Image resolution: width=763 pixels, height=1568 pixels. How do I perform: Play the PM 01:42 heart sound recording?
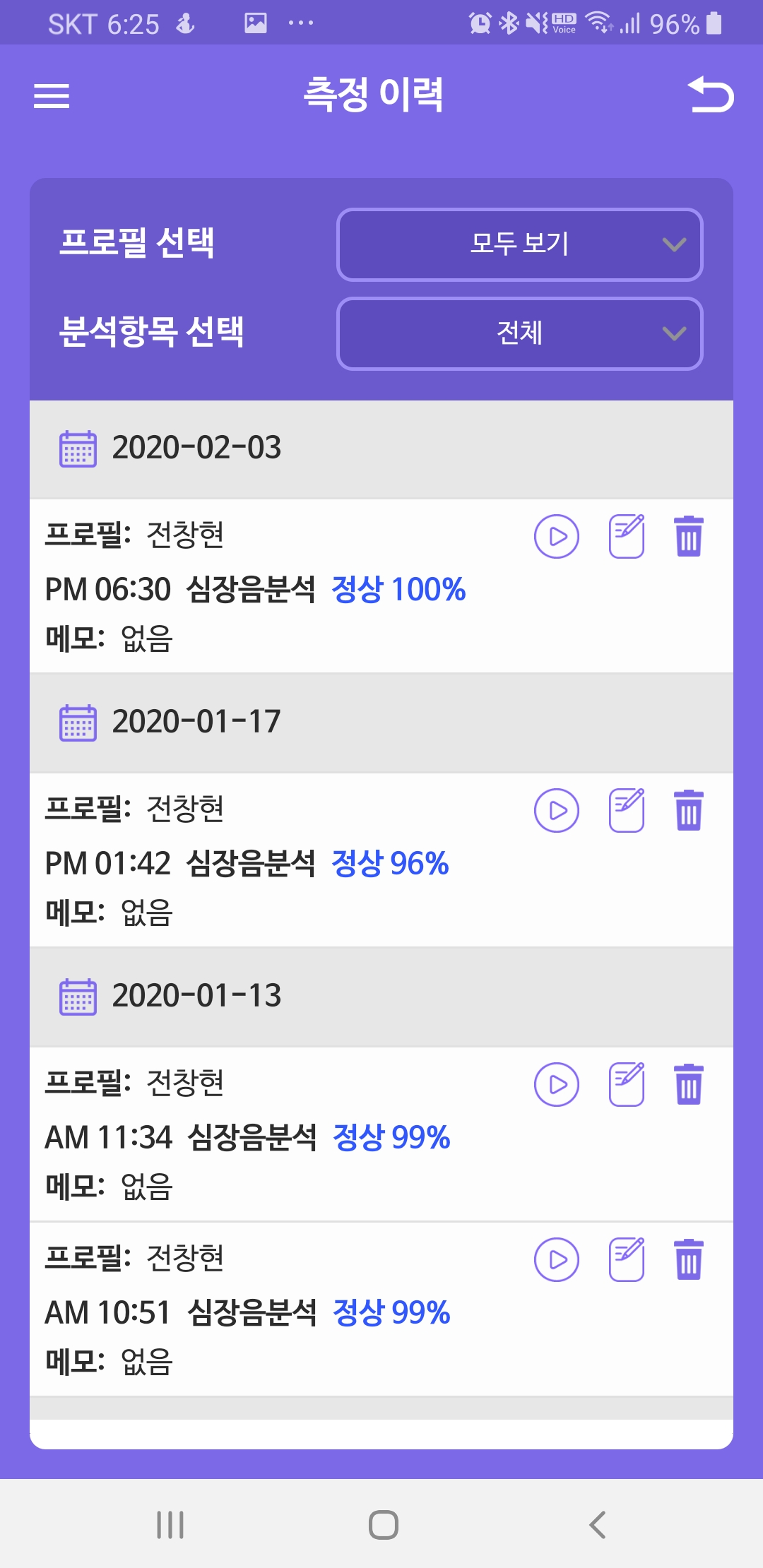point(557,811)
